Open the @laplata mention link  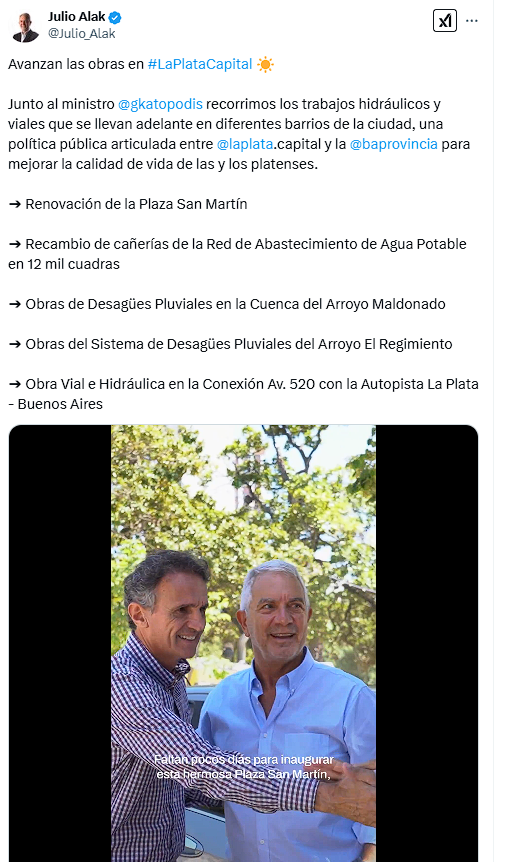tap(245, 144)
